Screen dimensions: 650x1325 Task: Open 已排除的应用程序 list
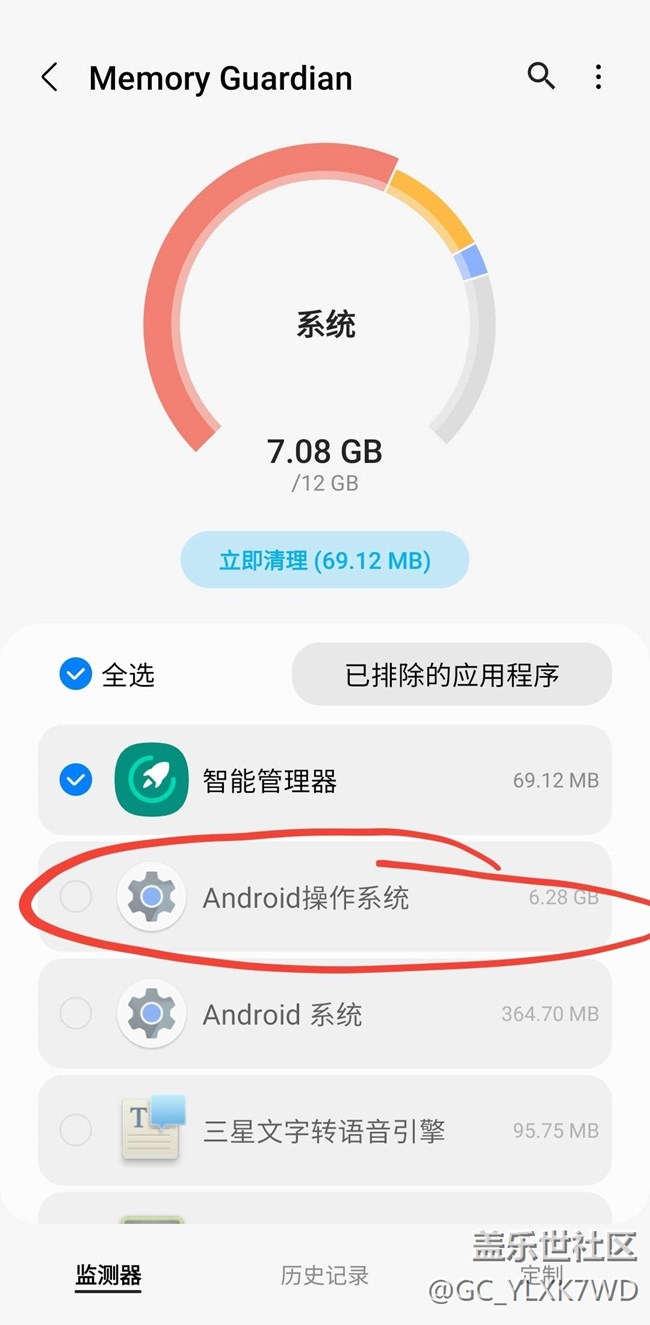tap(452, 675)
